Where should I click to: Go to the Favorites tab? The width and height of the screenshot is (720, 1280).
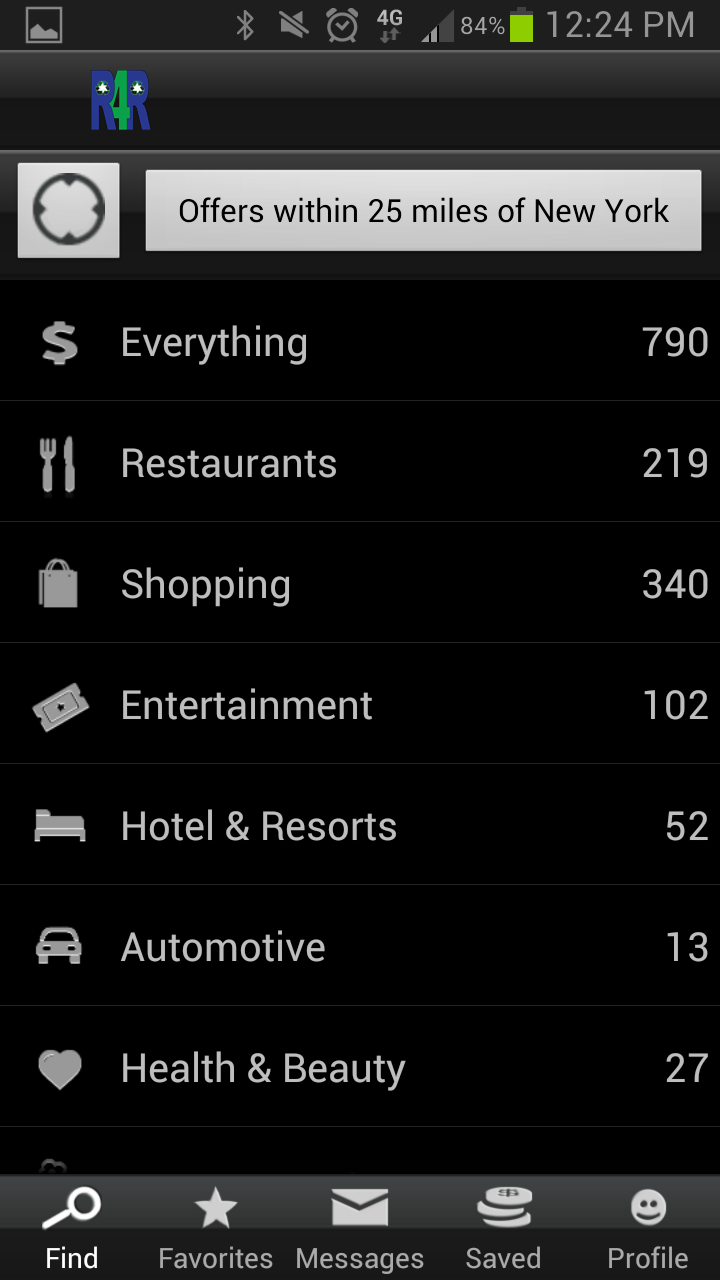pyautogui.click(x=216, y=1228)
